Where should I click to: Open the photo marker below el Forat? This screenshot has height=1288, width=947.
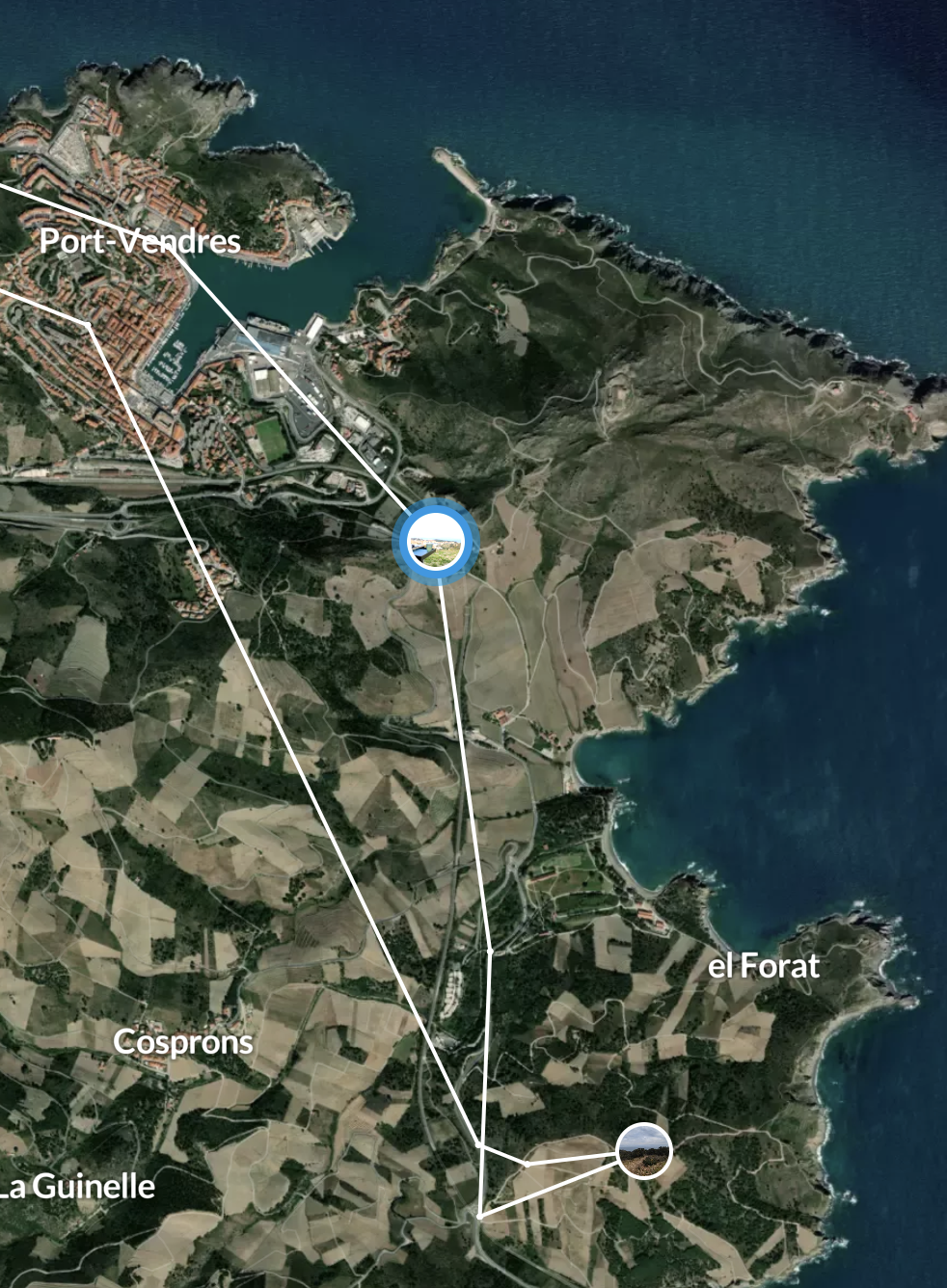point(643,1150)
